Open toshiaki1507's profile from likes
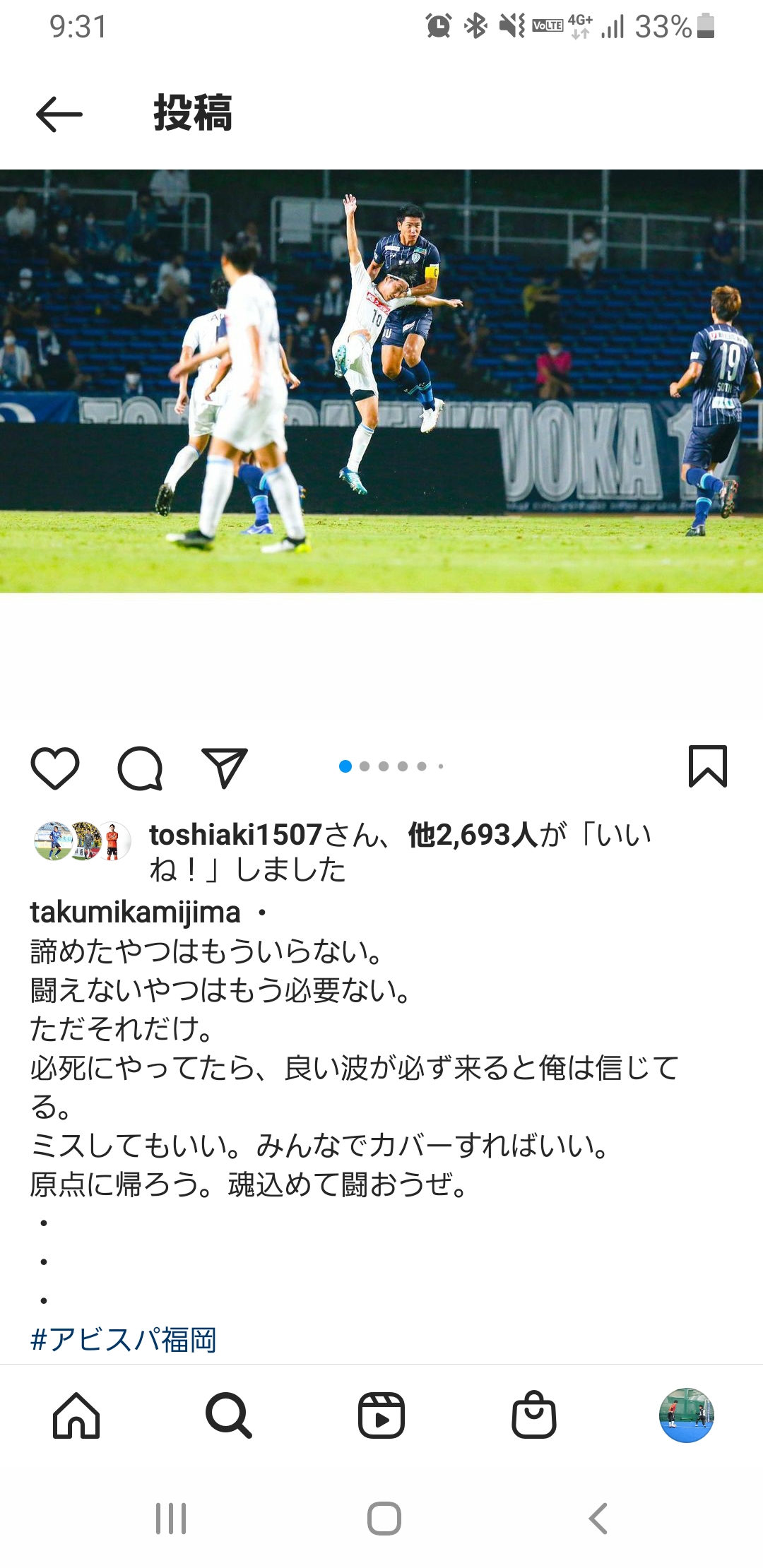Image resolution: width=763 pixels, height=1568 pixels. [x=235, y=835]
